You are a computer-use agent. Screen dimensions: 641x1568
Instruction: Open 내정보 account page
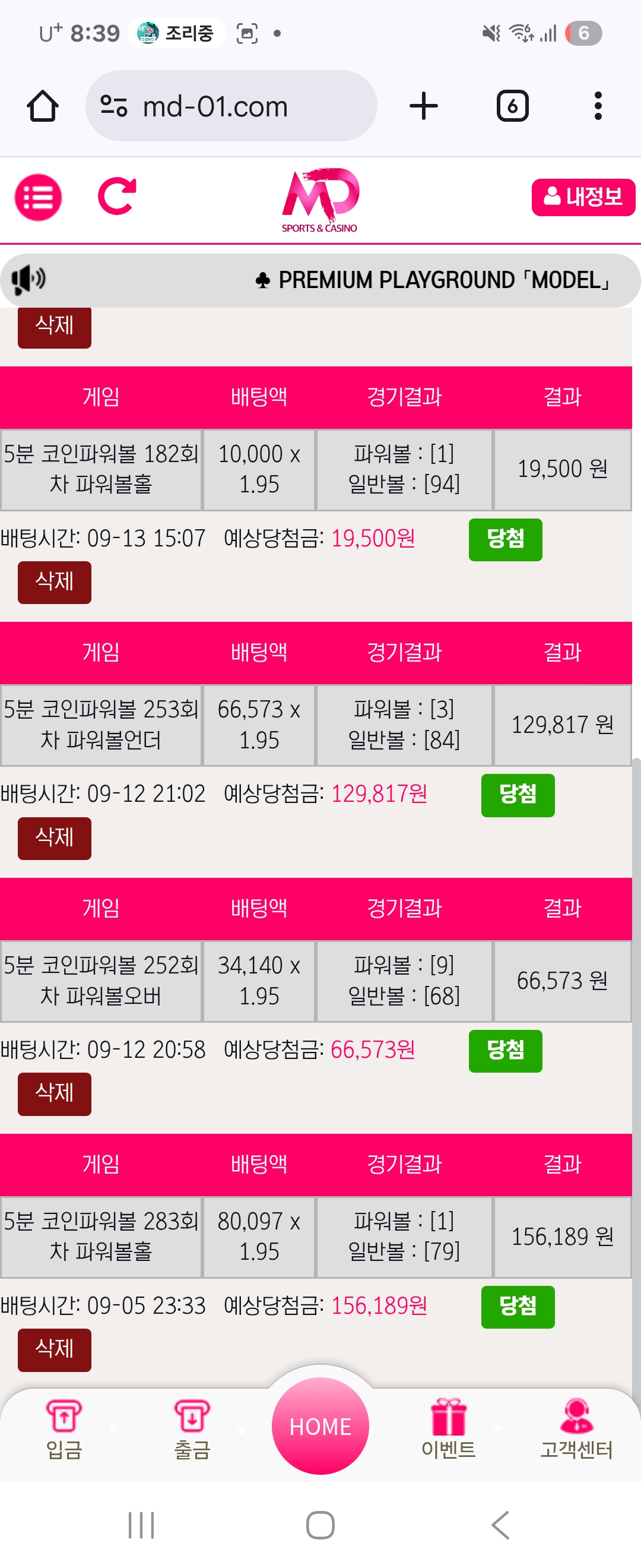[x=583, y=197]
